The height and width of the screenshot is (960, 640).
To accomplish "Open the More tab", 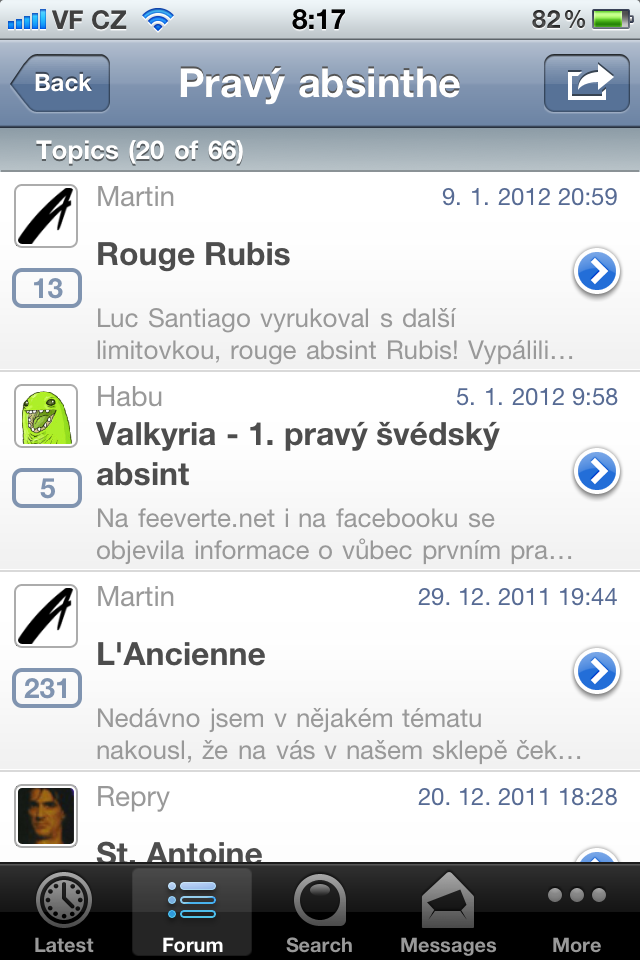I will [576, 912].
